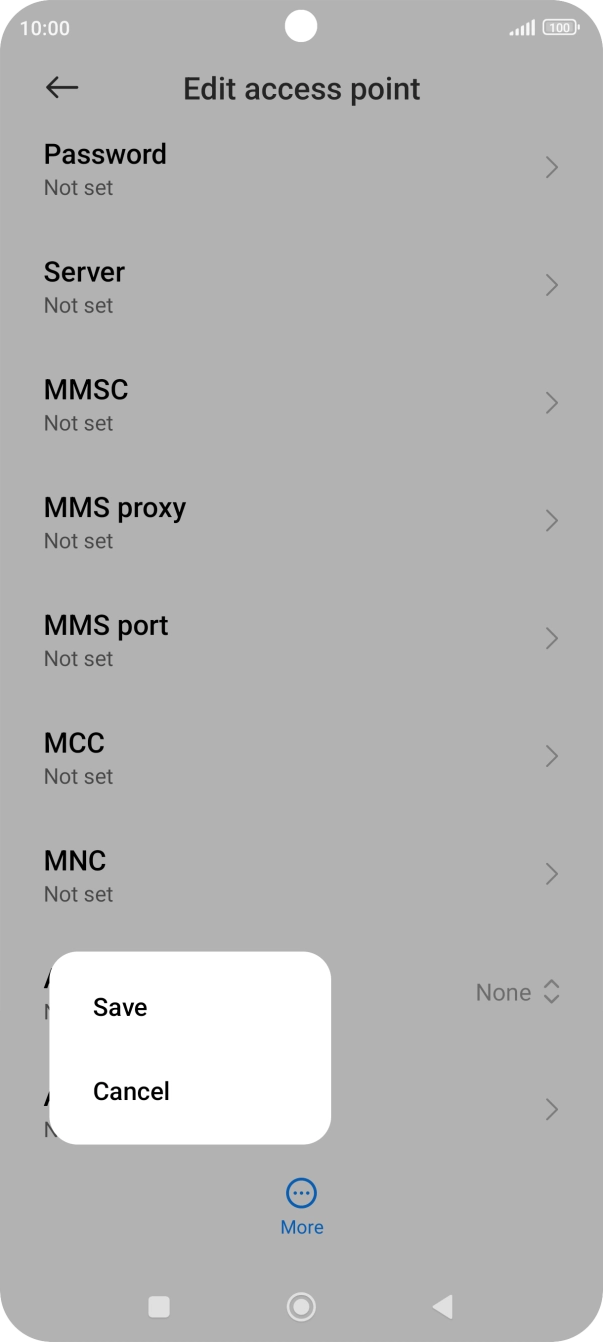Edit the Server field
This screenshot has width=603, height=1342.
click(x=300, y=286)
